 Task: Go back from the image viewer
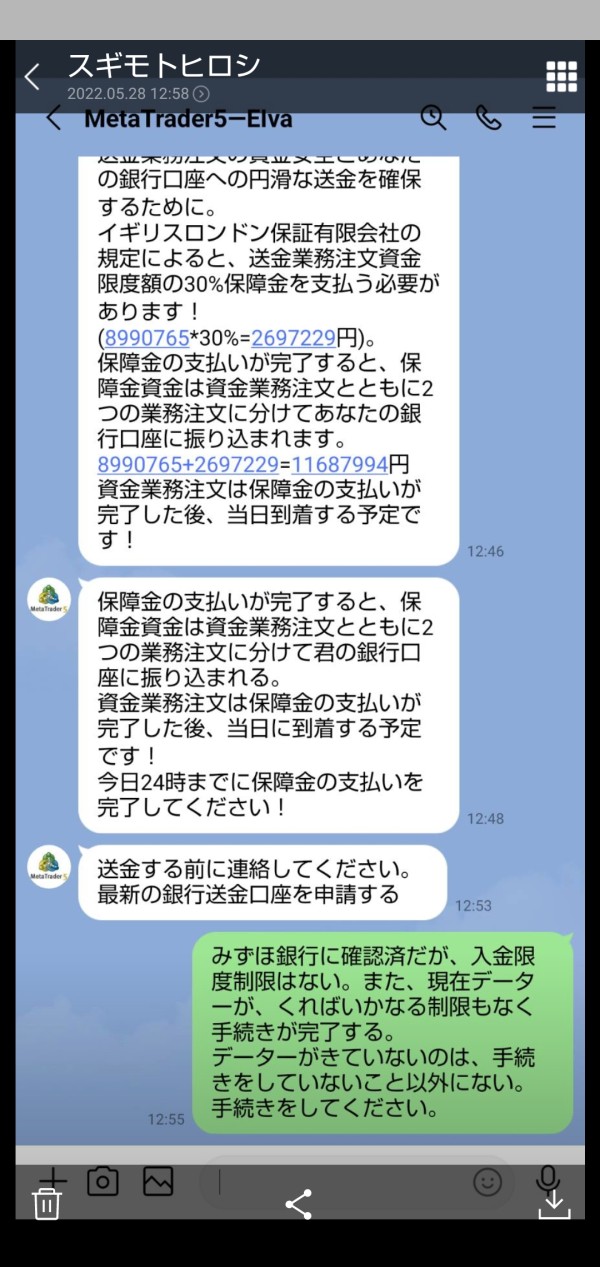click(32, 77)
